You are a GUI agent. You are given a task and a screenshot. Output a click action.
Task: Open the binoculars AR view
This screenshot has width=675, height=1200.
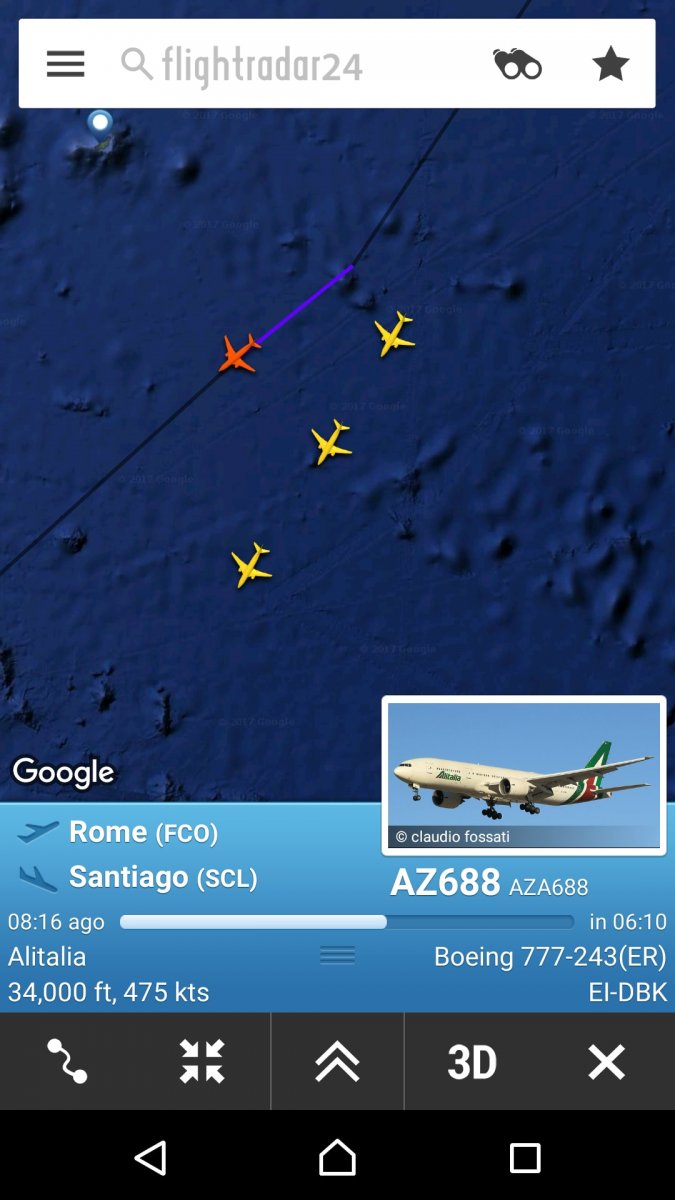coord(517,65)
